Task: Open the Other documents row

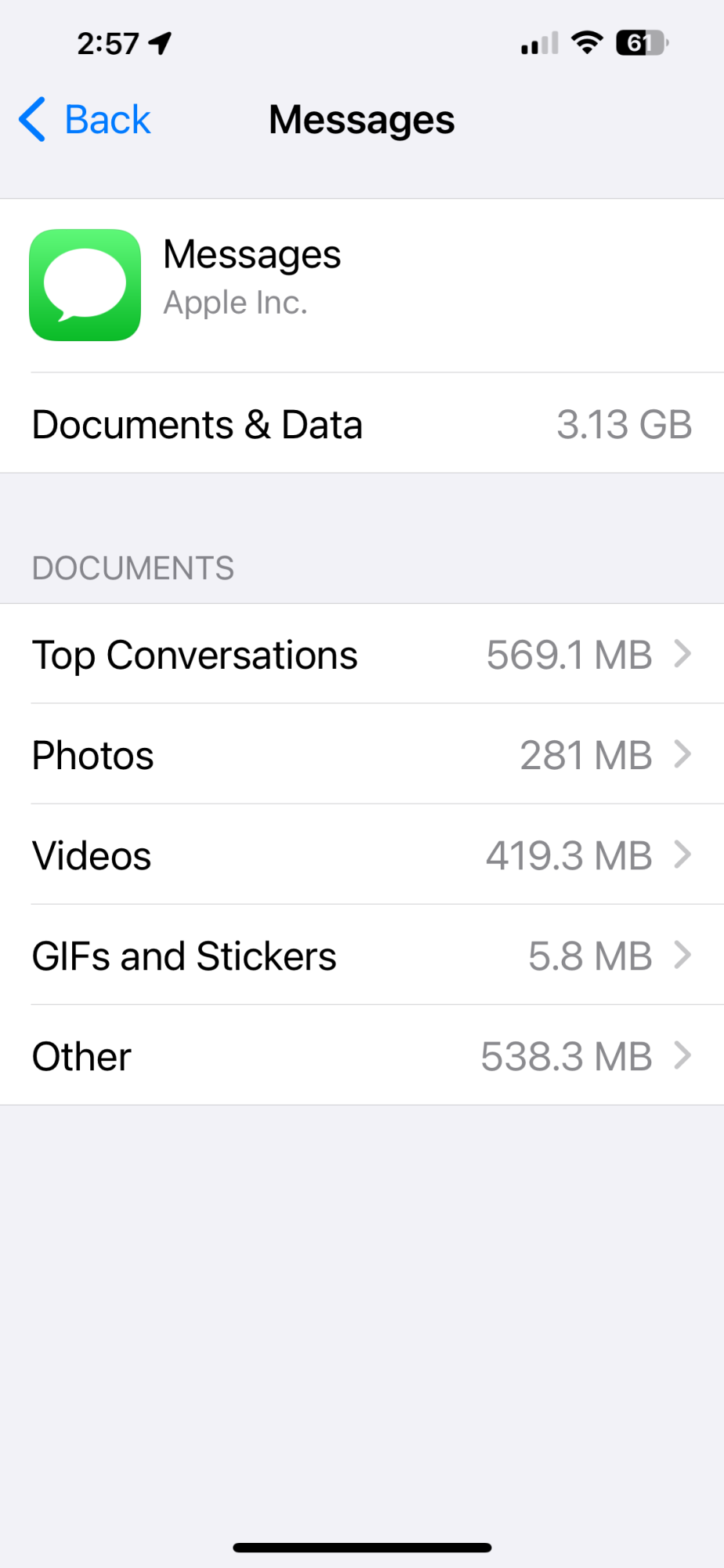Action: (x=361, y=1056)
